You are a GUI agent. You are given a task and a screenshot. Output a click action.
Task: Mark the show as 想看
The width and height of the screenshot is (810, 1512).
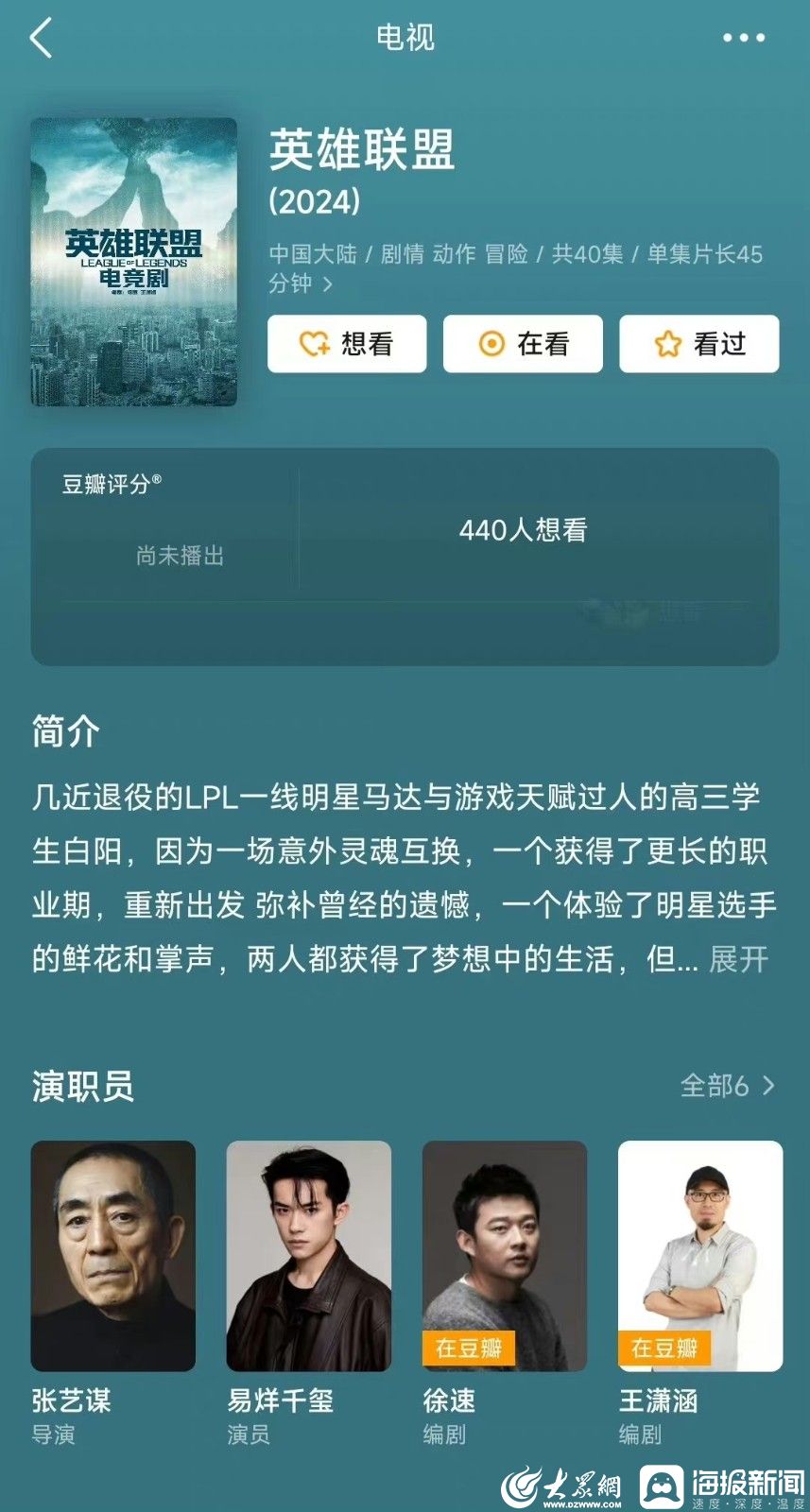point(347,344)
